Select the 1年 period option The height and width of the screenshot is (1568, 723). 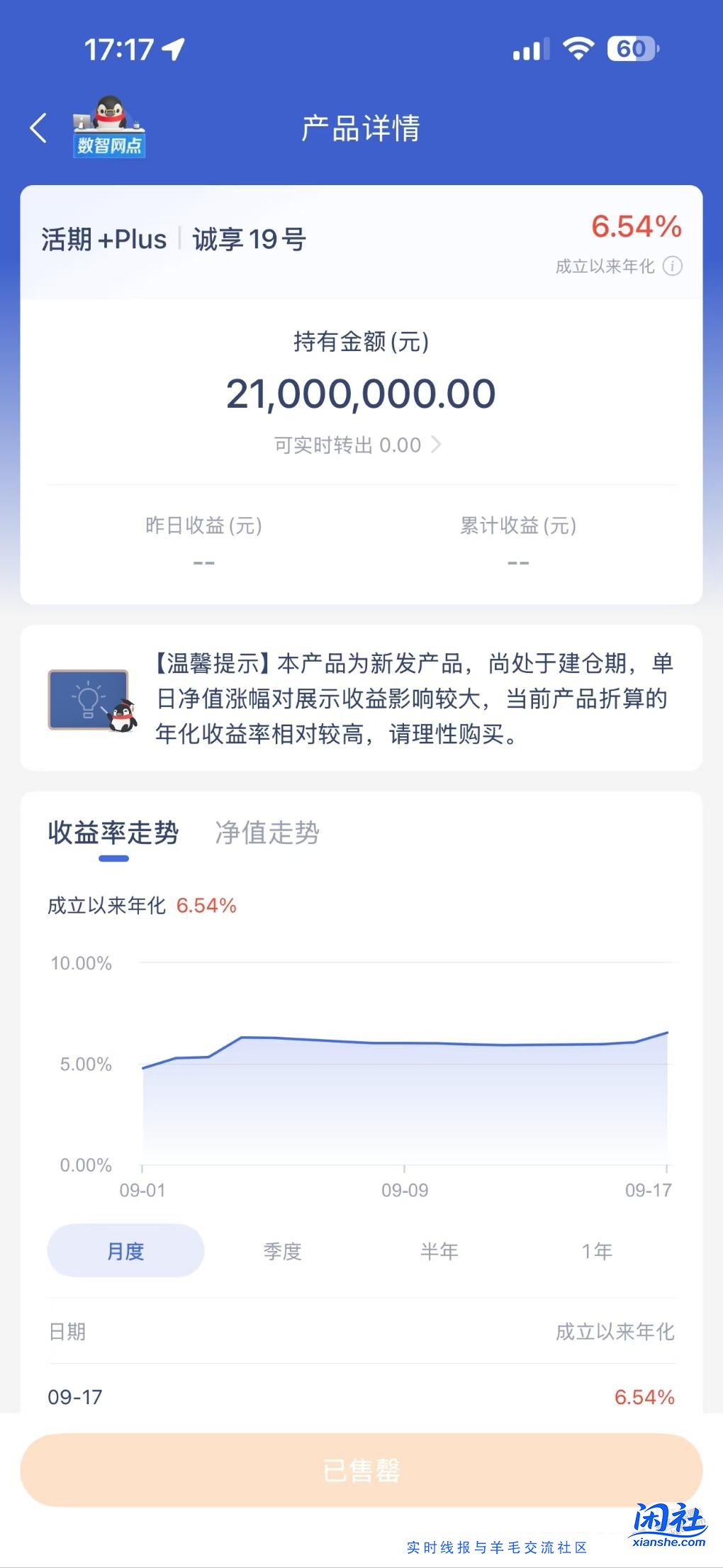pyautogui.click(x=595, y=1250)
